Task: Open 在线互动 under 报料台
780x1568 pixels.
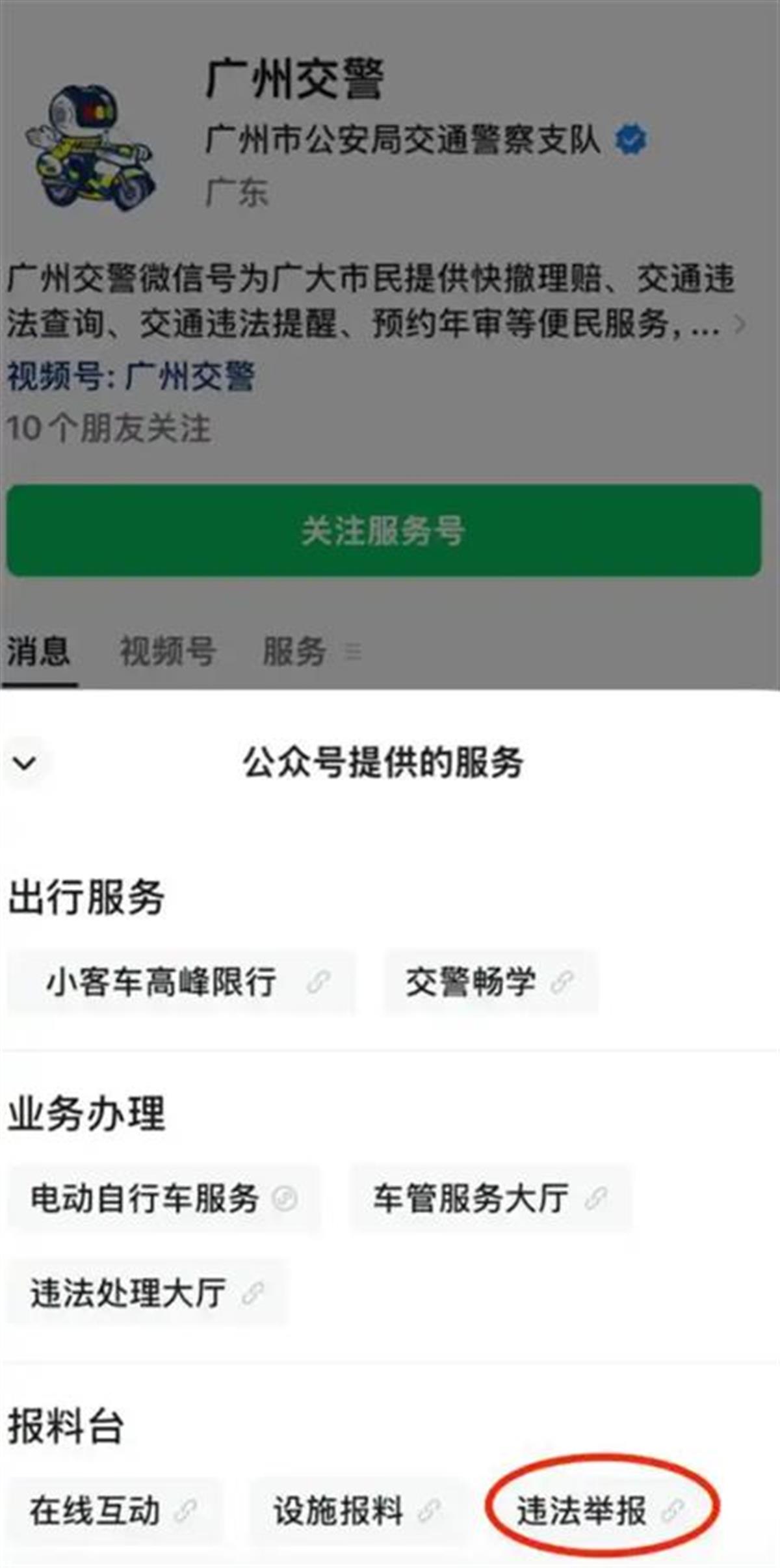Action: tap(114, 1510)
